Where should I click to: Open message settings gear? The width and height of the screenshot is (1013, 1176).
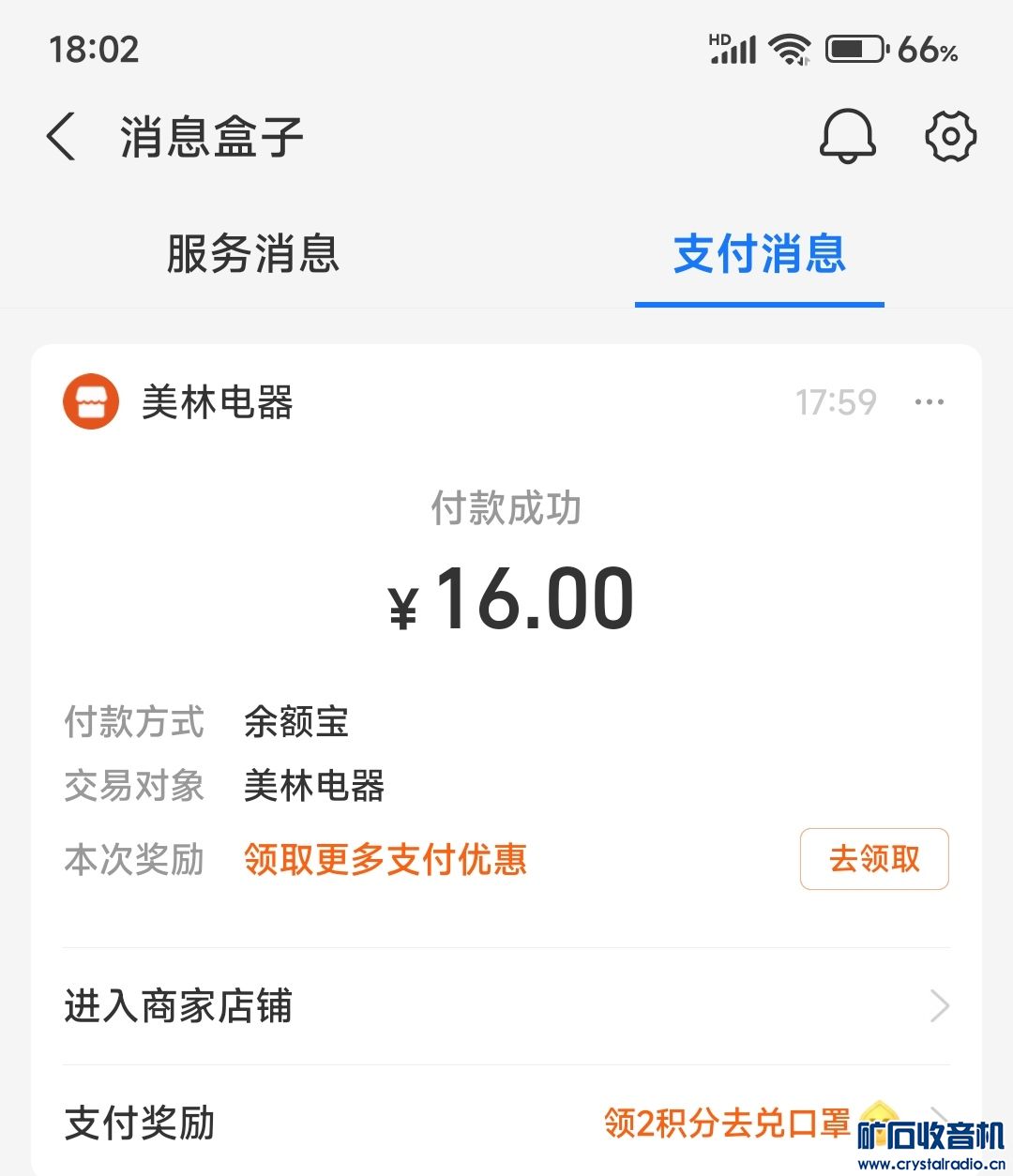click(x=950, y=137)
